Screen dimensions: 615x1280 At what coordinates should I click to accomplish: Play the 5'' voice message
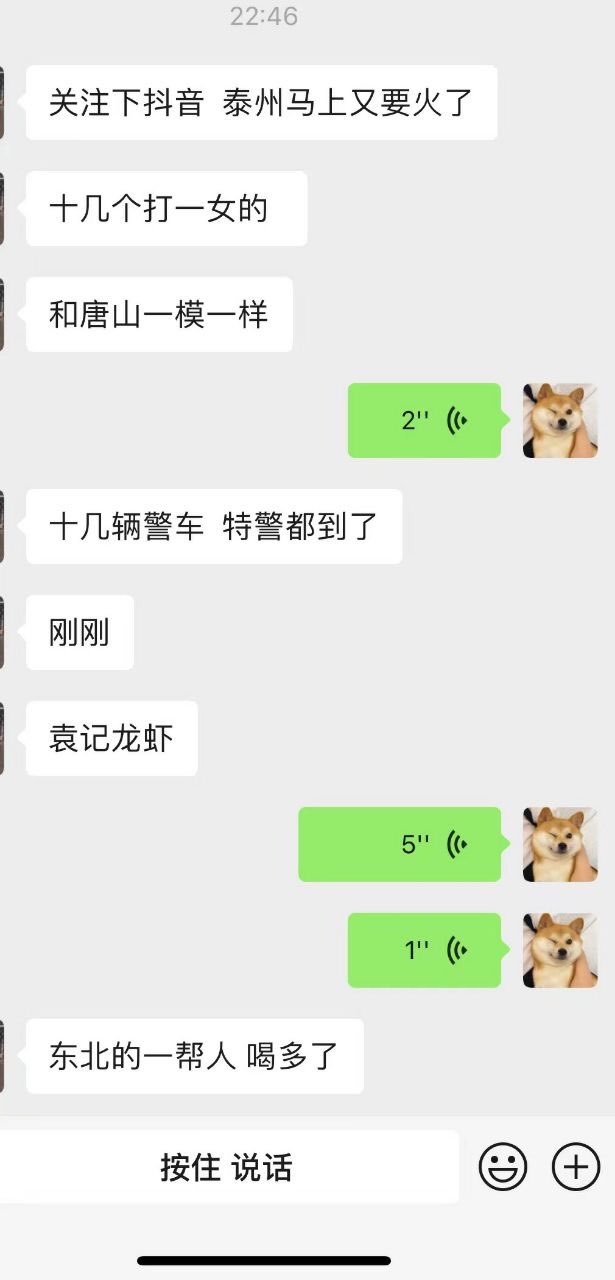point(400,844)
